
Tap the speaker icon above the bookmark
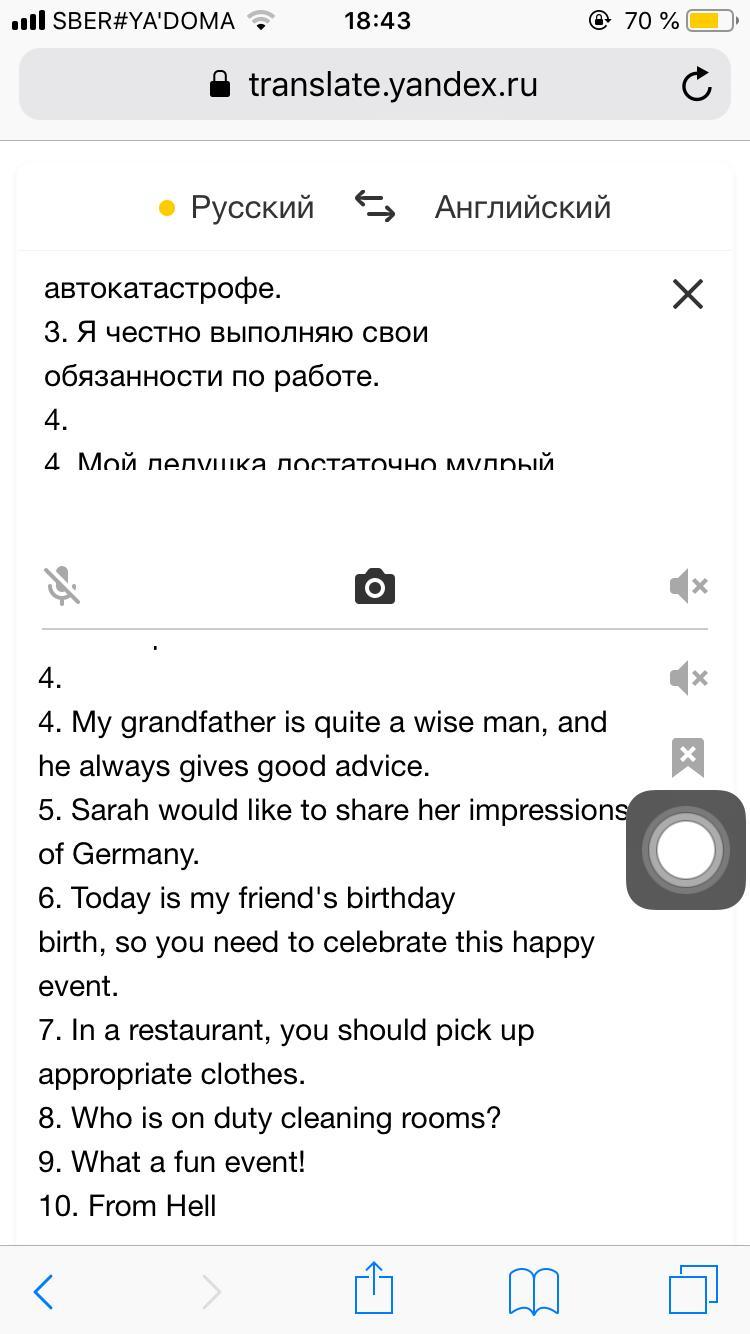[x=688, y=678]
